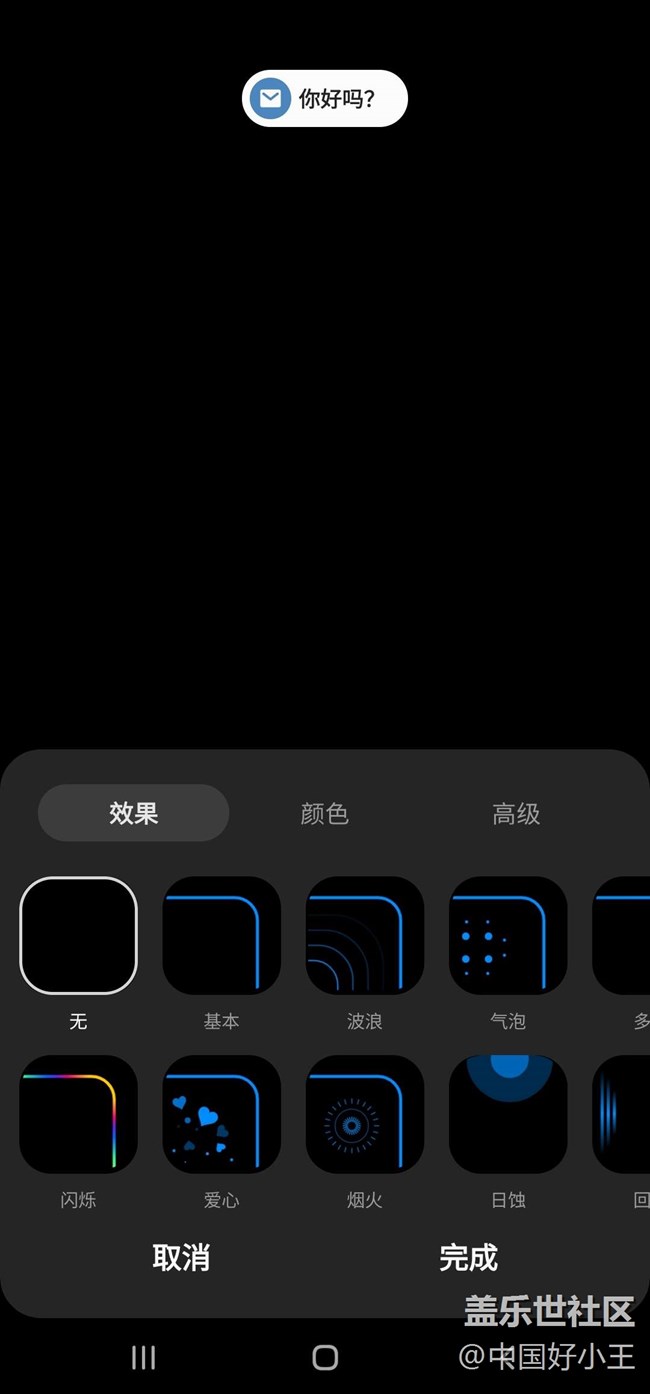650x1394 pixels.
Task: Go to the system home screen
Action: [x=325, y=1357]
